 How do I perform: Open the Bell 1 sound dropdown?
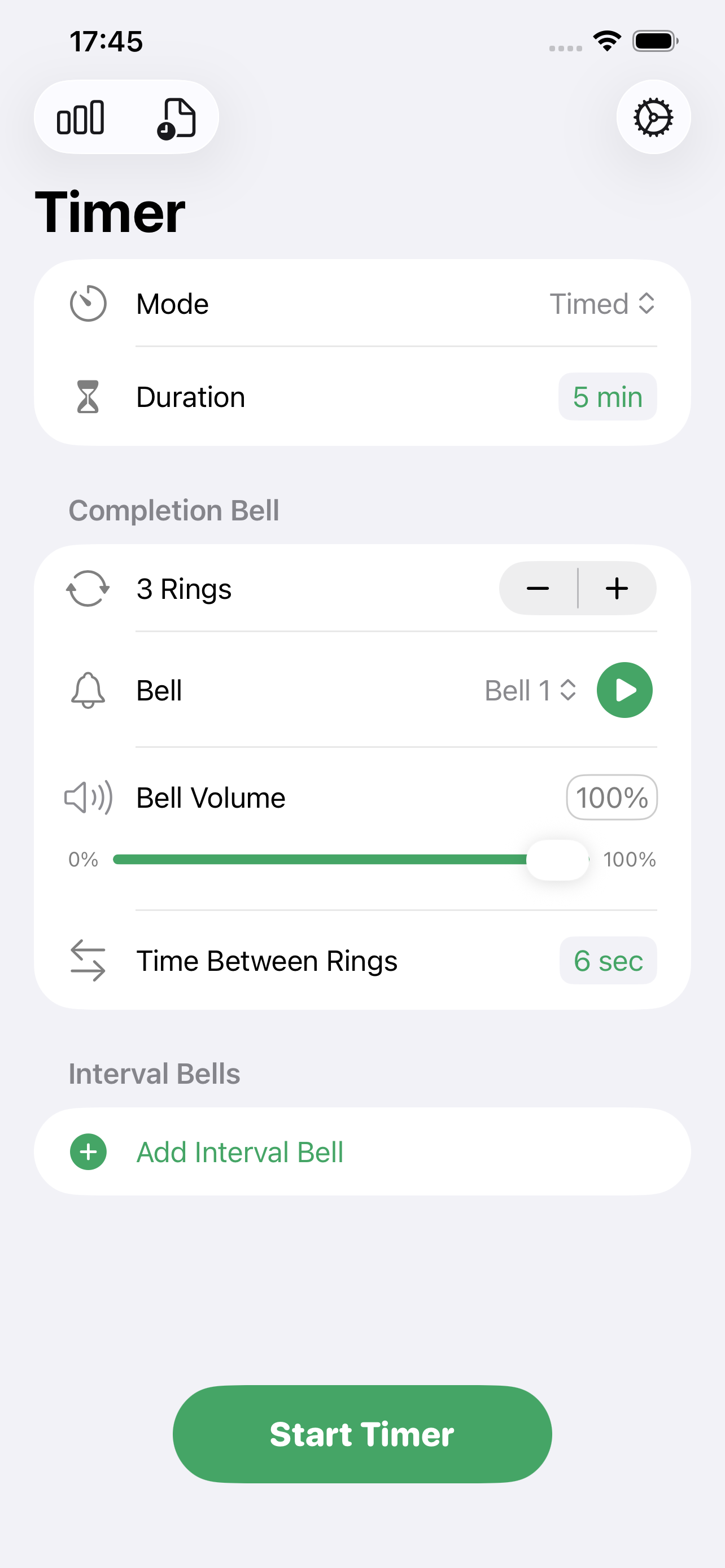click(x=530, y=690)
